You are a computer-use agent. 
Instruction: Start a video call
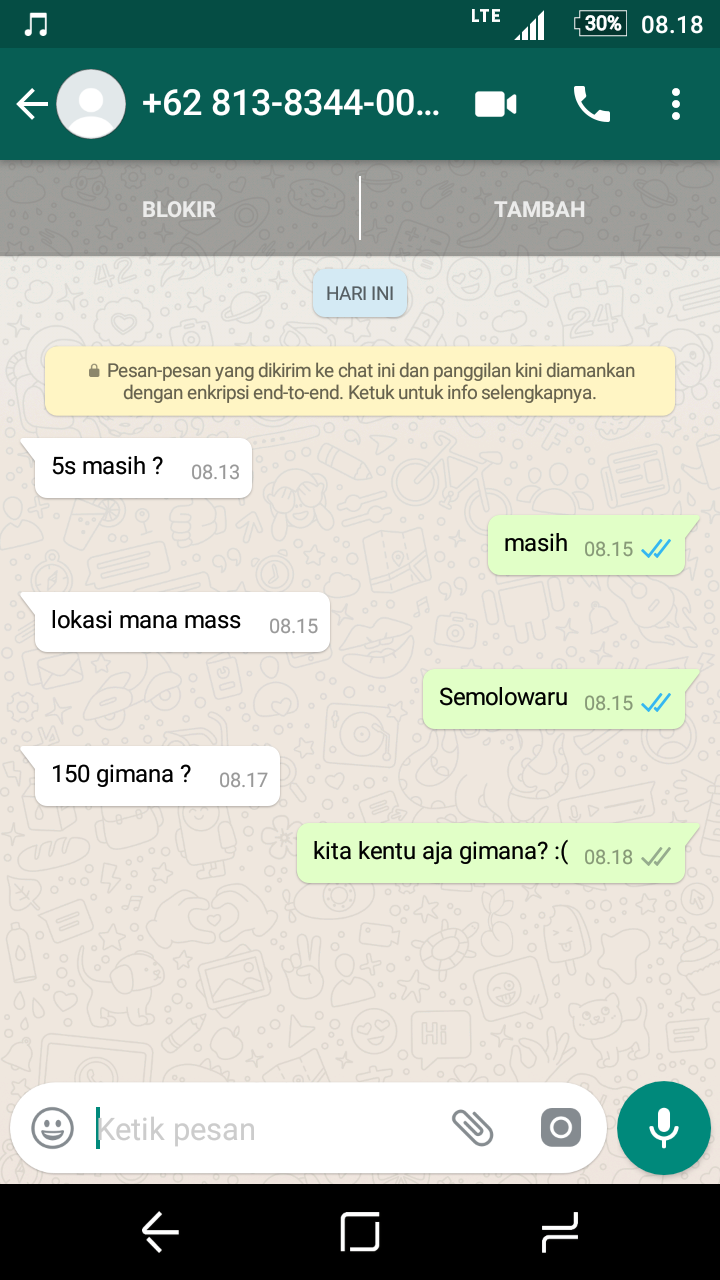pyautogui.click(x=495, y=104)
